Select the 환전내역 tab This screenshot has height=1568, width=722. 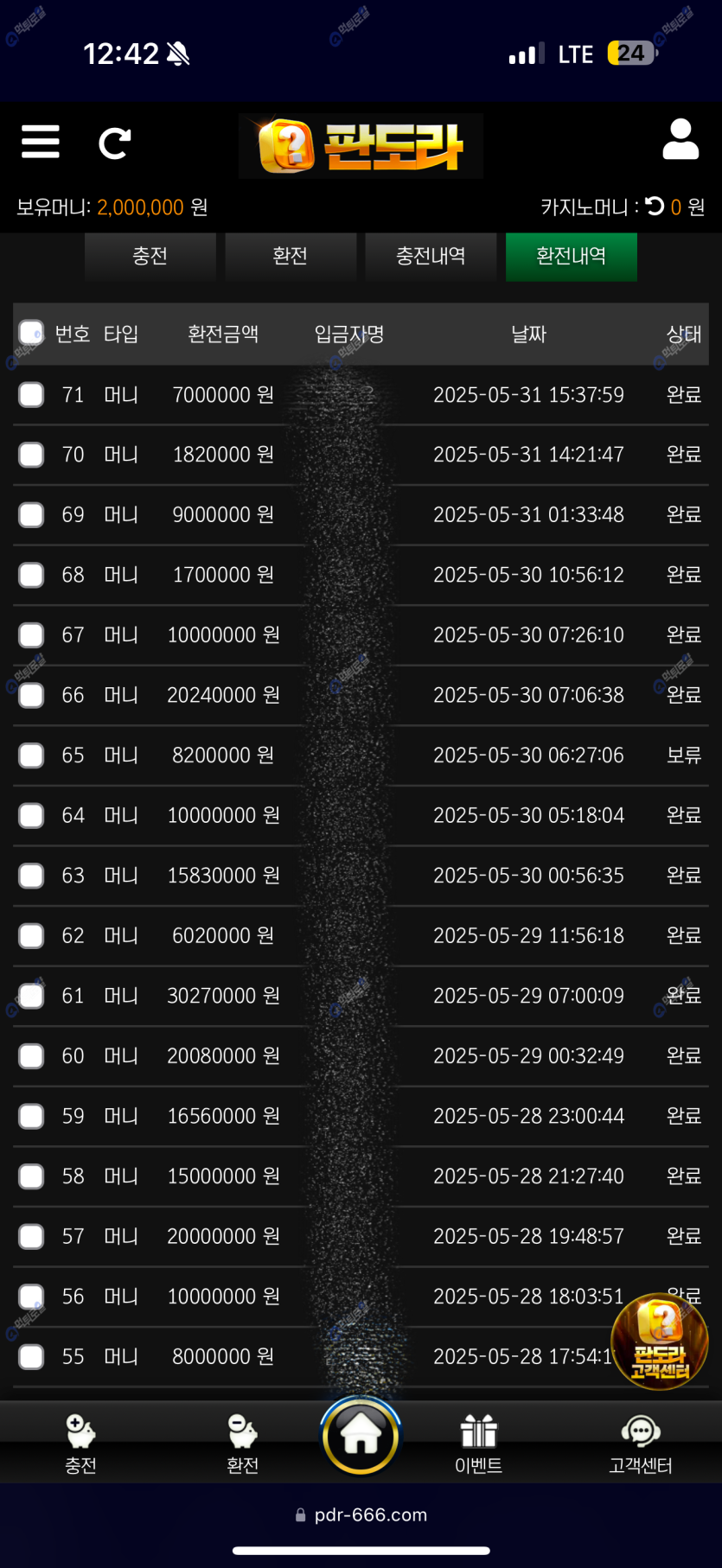[571, 256]
